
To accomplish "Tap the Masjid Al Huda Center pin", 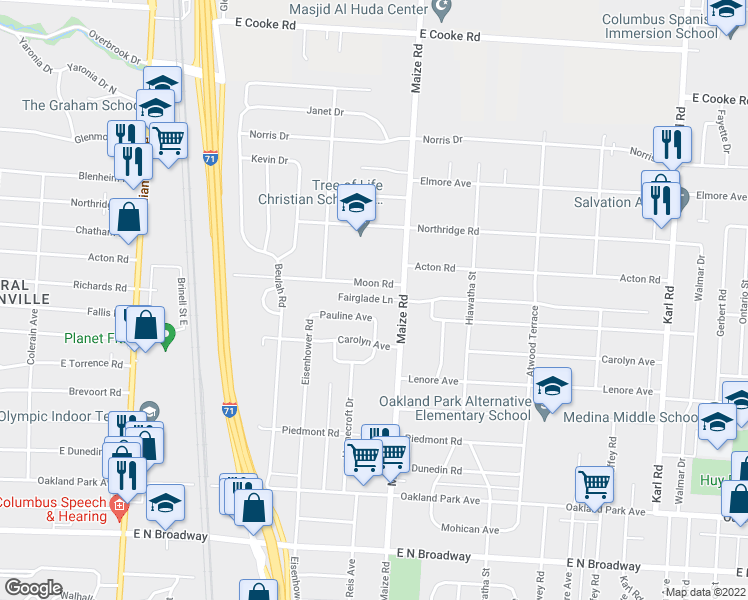I will click(x=441, y=10).
